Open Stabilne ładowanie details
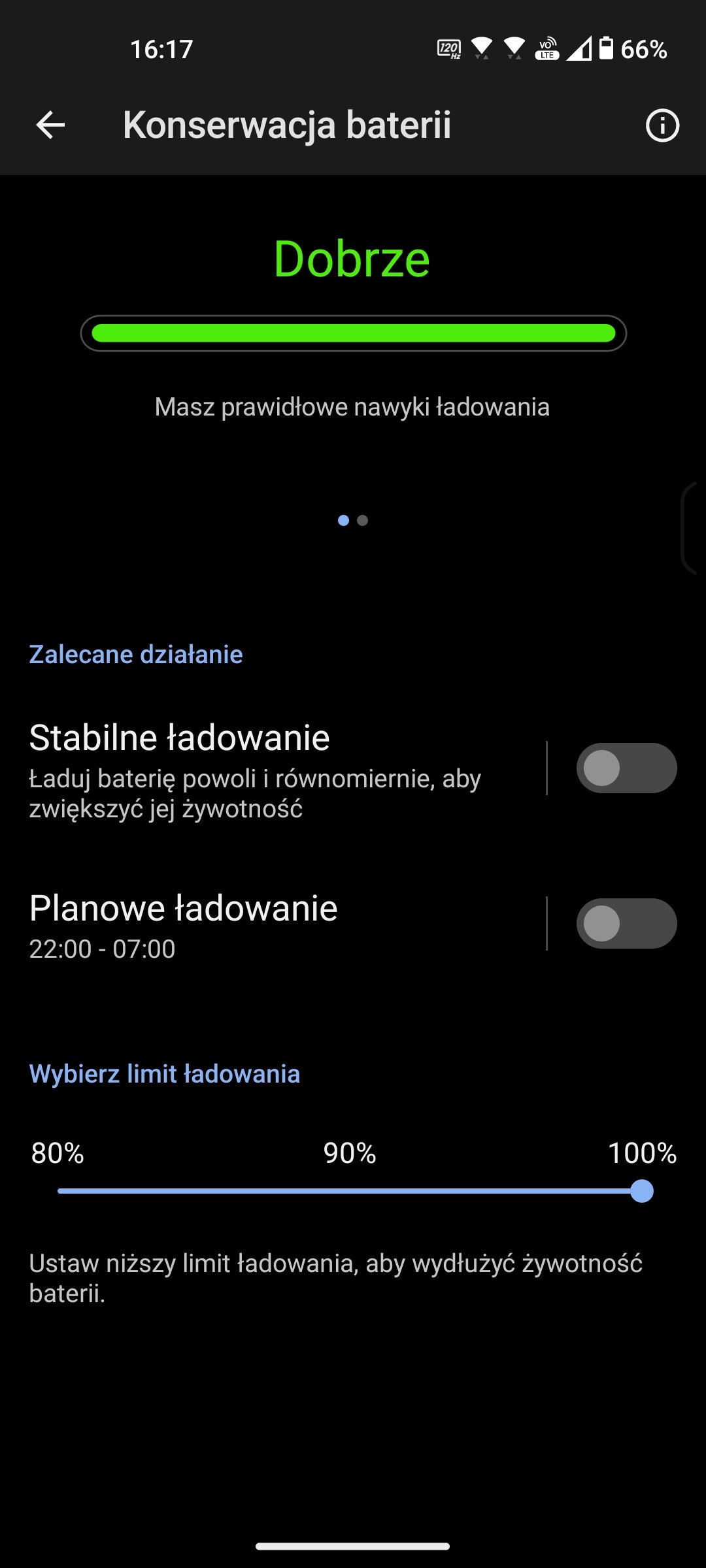The height and width of the screenshot is (1568, 706). coord(275,770)
